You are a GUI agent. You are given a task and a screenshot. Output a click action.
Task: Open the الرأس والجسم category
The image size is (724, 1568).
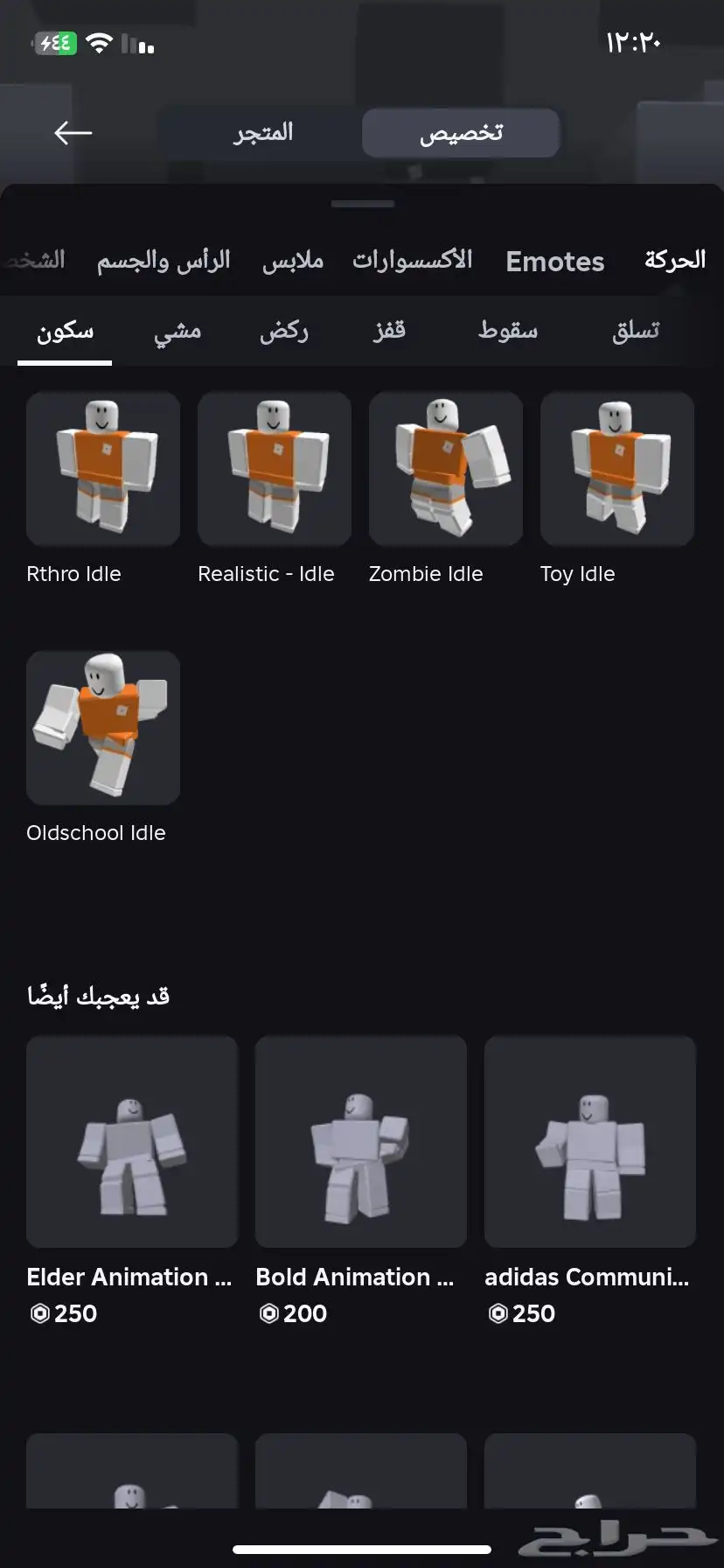(x=164, y=261)
